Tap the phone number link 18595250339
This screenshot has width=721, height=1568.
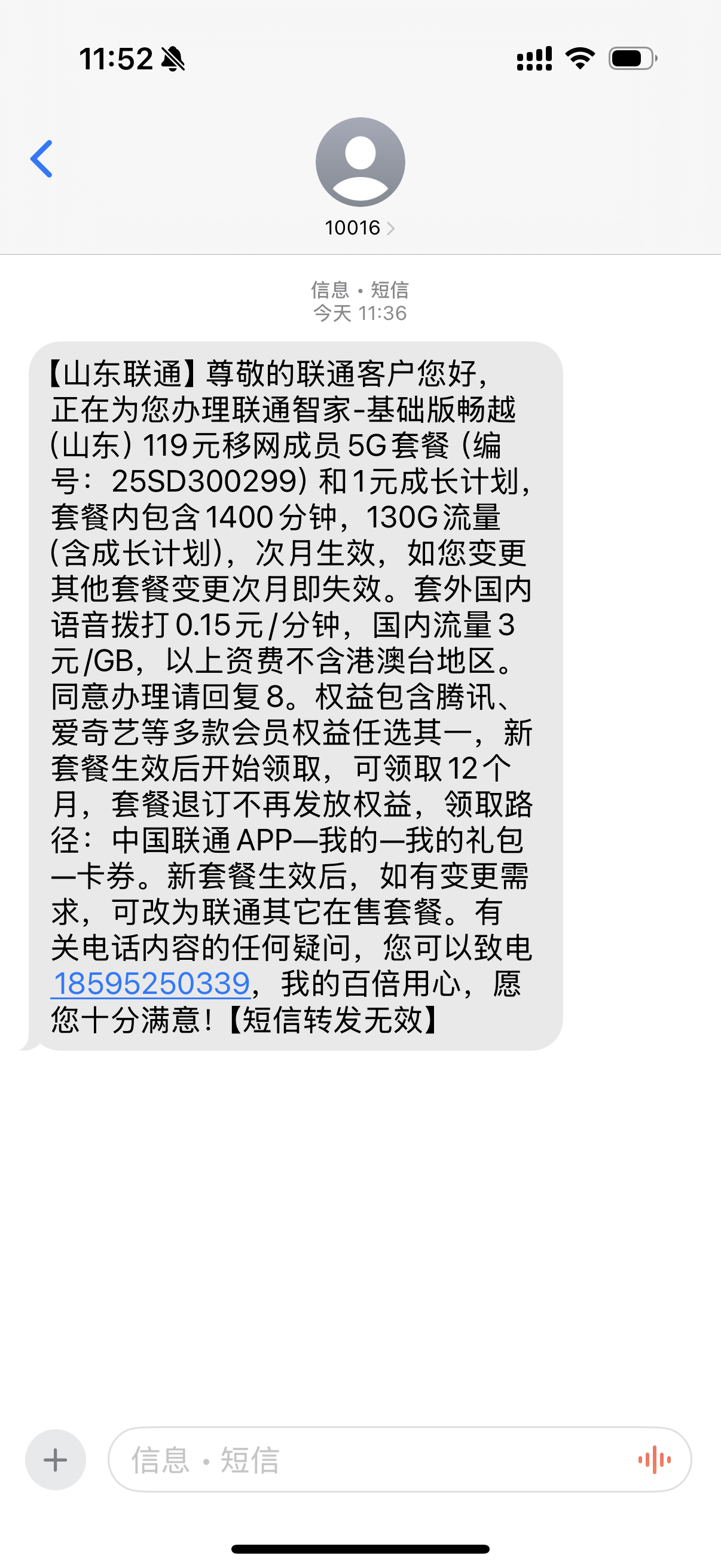[151, 984]
